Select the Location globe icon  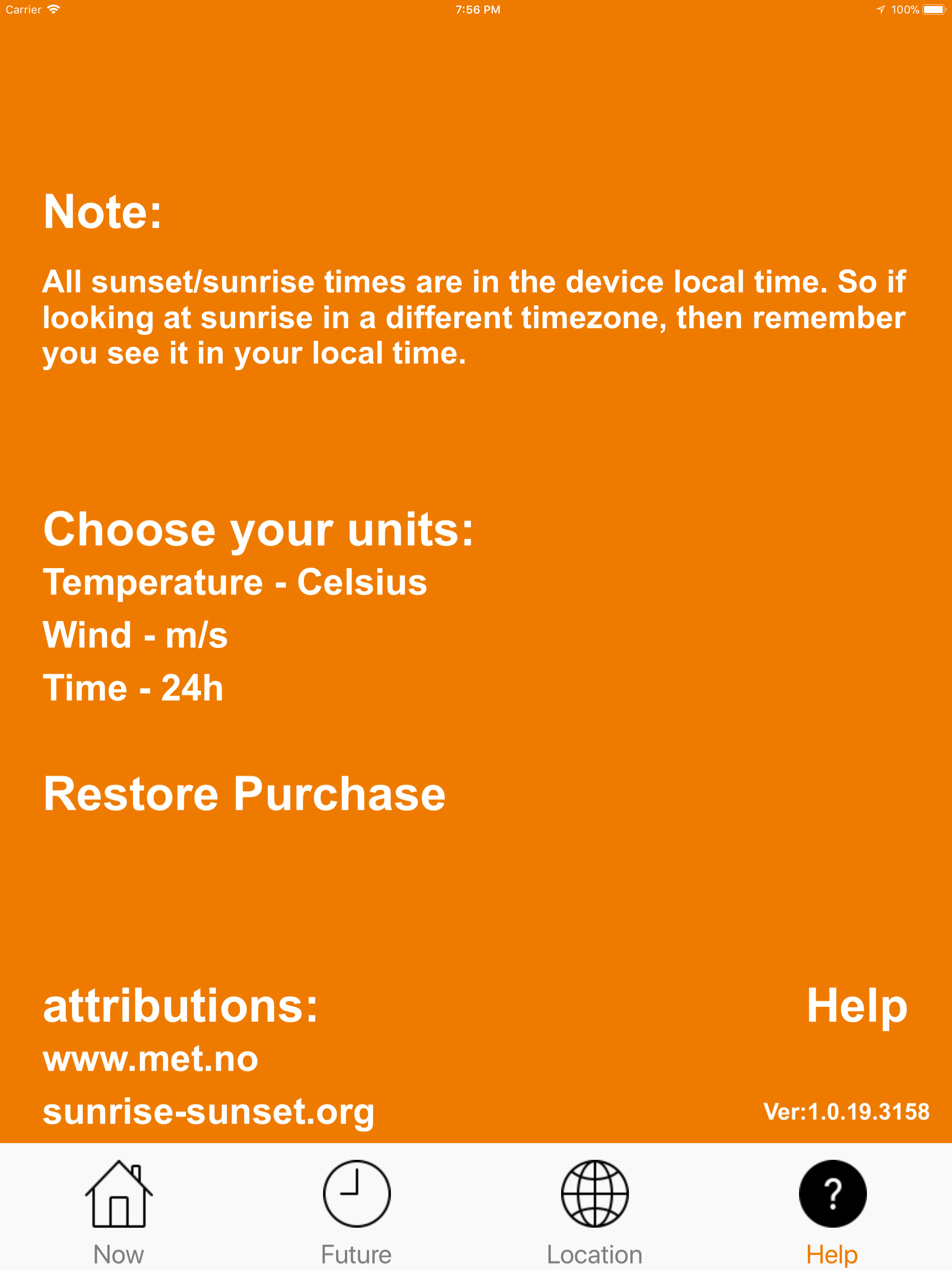tap(595, 1192)
